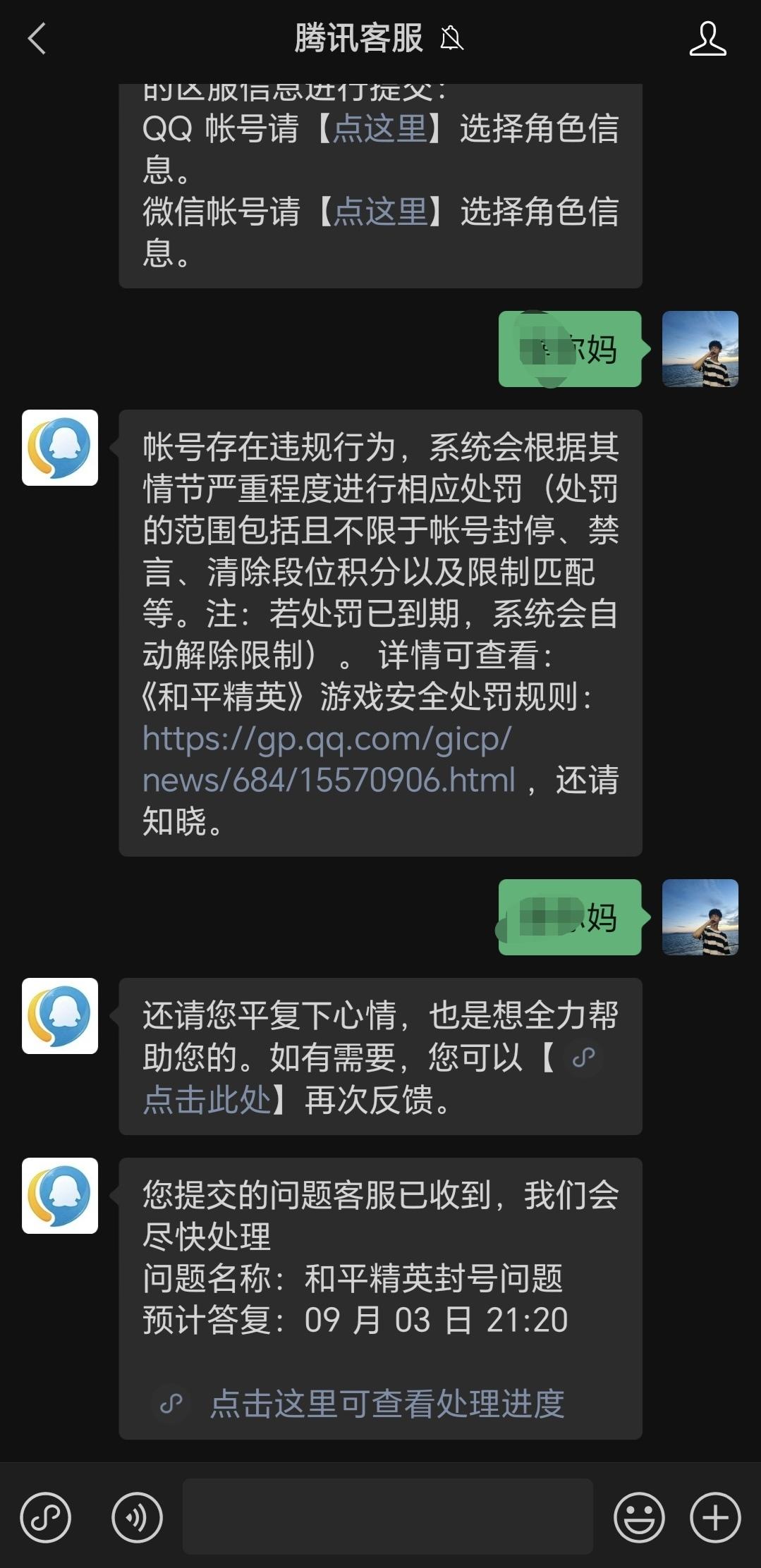761x1568 pixels.
Task: Focus the message text field
Action: pyautogui.click(x=387, y=1517)
